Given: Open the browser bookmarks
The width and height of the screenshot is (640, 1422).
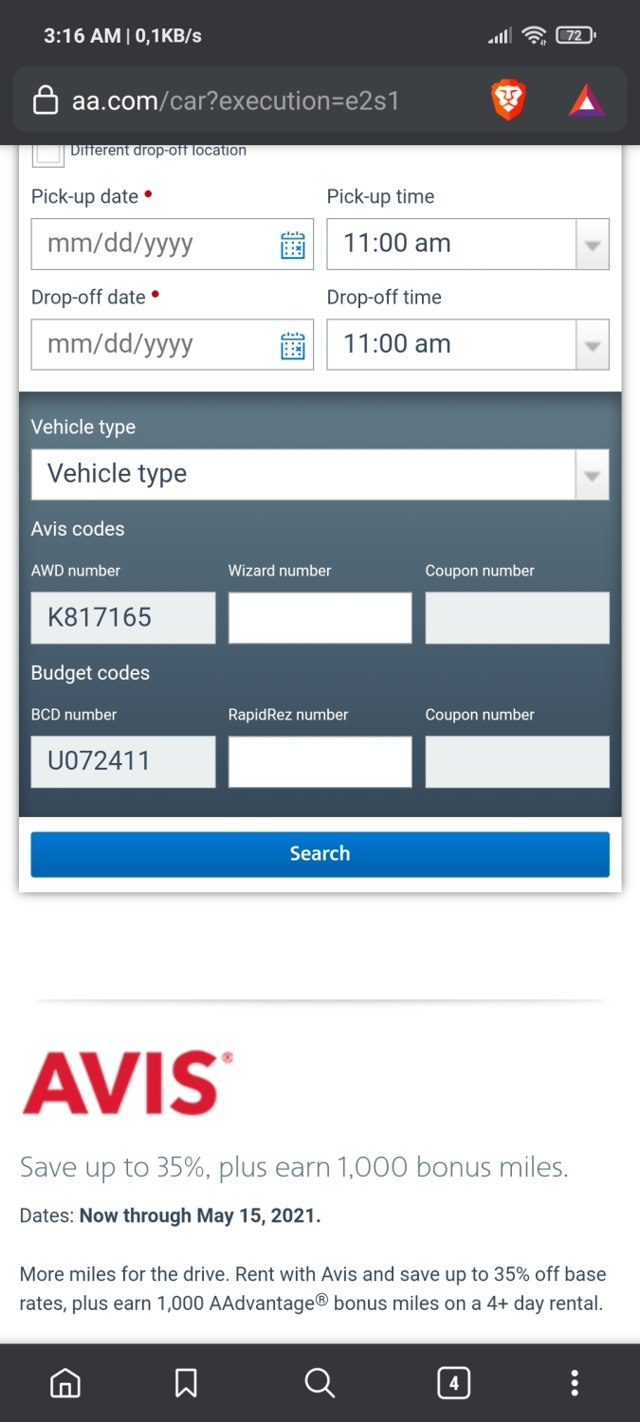Looking at the screenshot, I should coord(185,1383).
